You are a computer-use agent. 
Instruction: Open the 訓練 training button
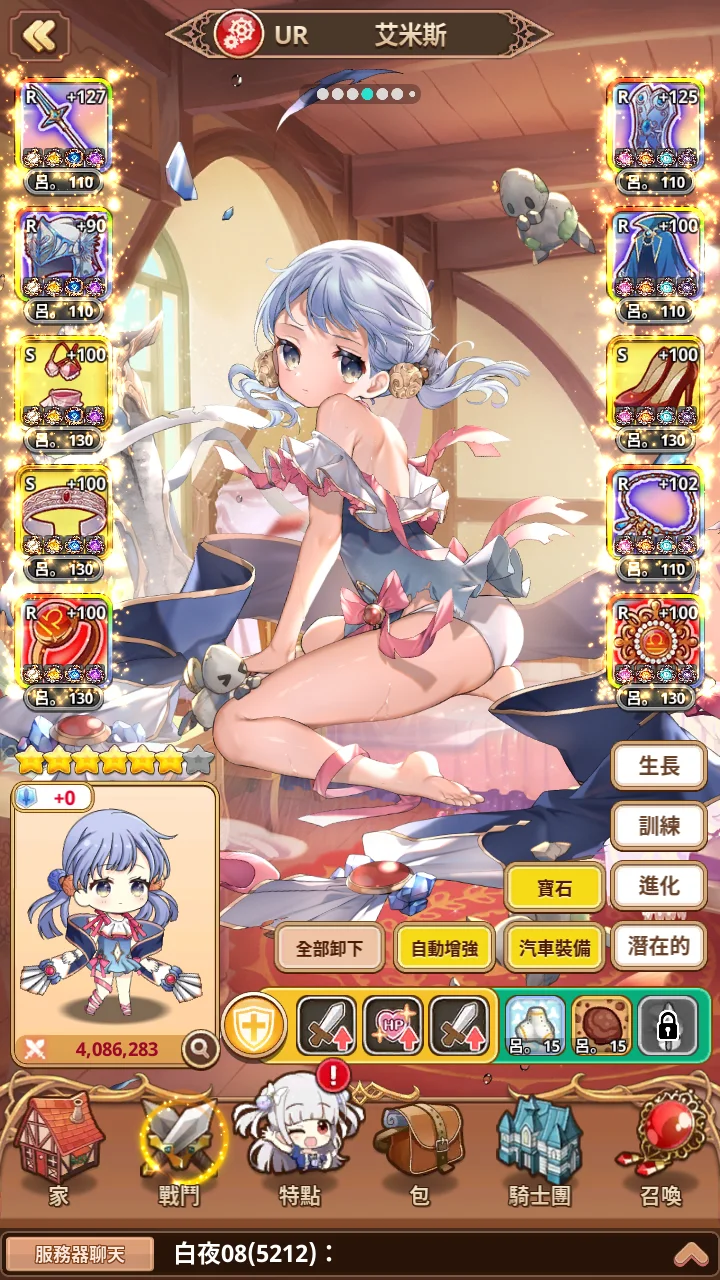point(658,825)
